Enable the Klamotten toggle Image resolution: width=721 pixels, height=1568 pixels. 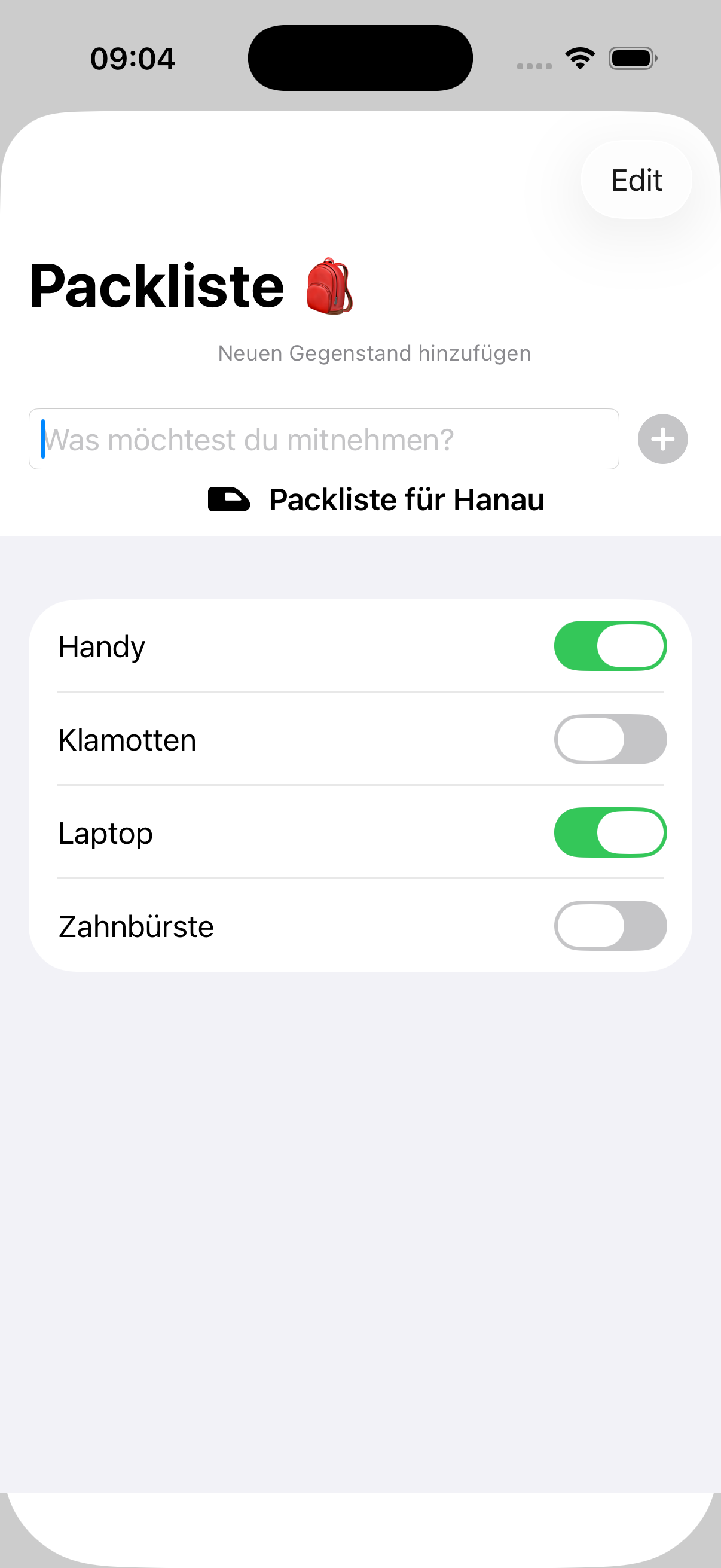[610, 739]
